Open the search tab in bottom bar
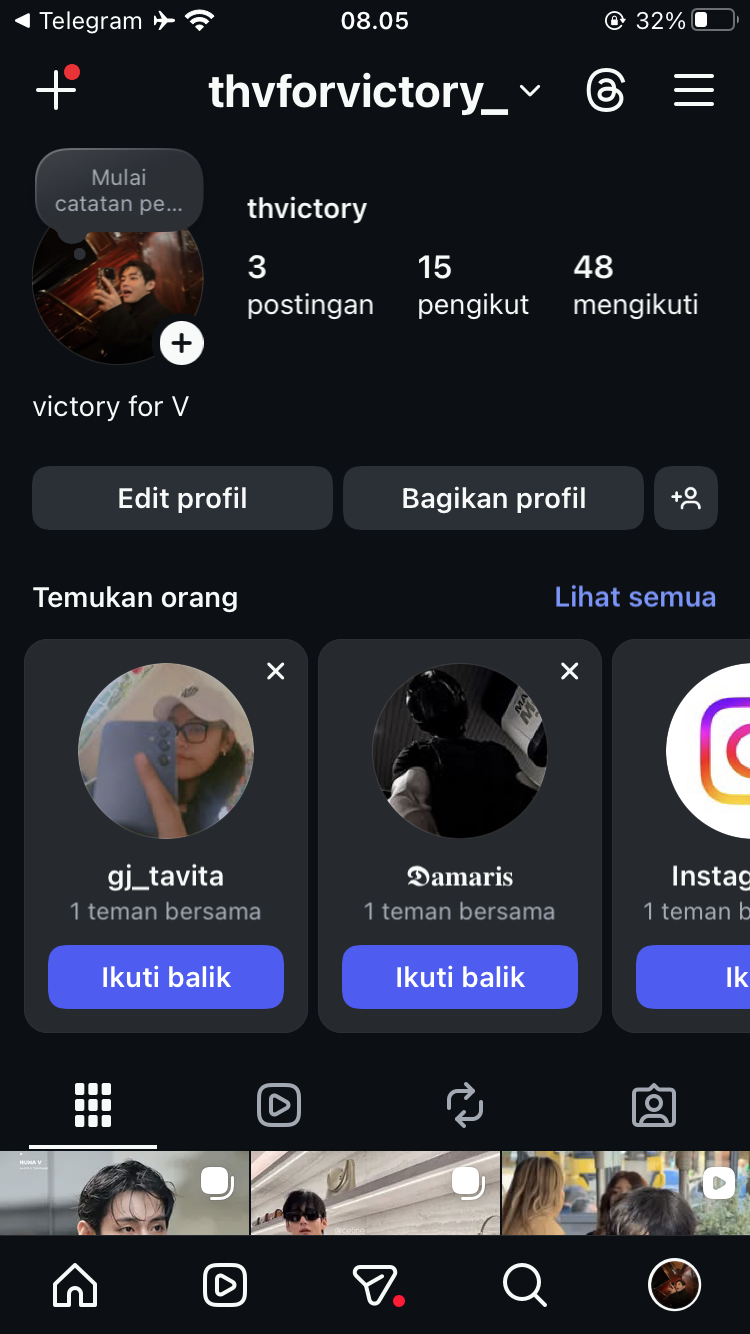Image resolution: width=750 pixels, height=1334 pixels. point(524,1285)
